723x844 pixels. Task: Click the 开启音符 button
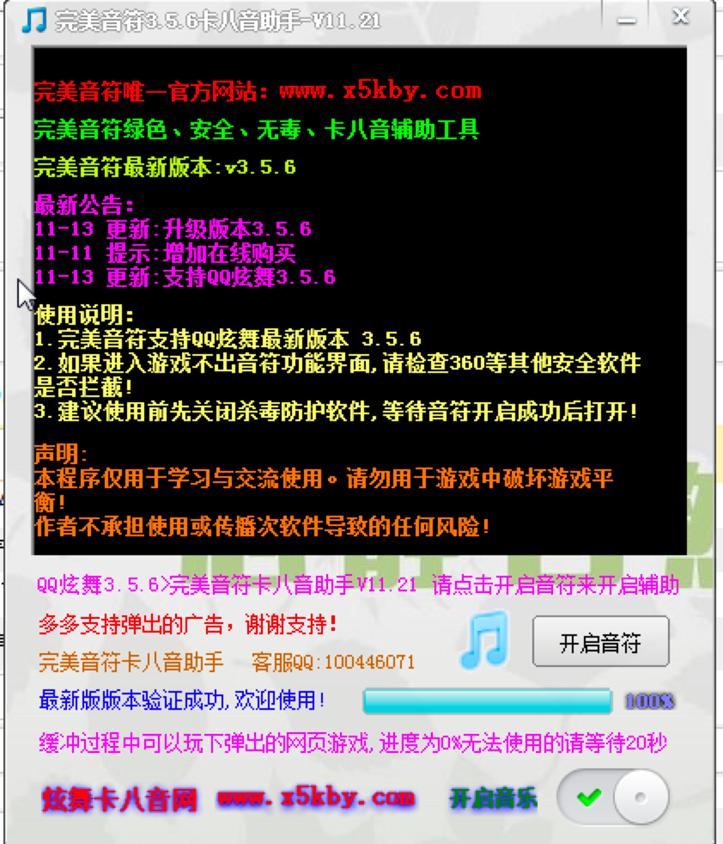tap(600, 642)
